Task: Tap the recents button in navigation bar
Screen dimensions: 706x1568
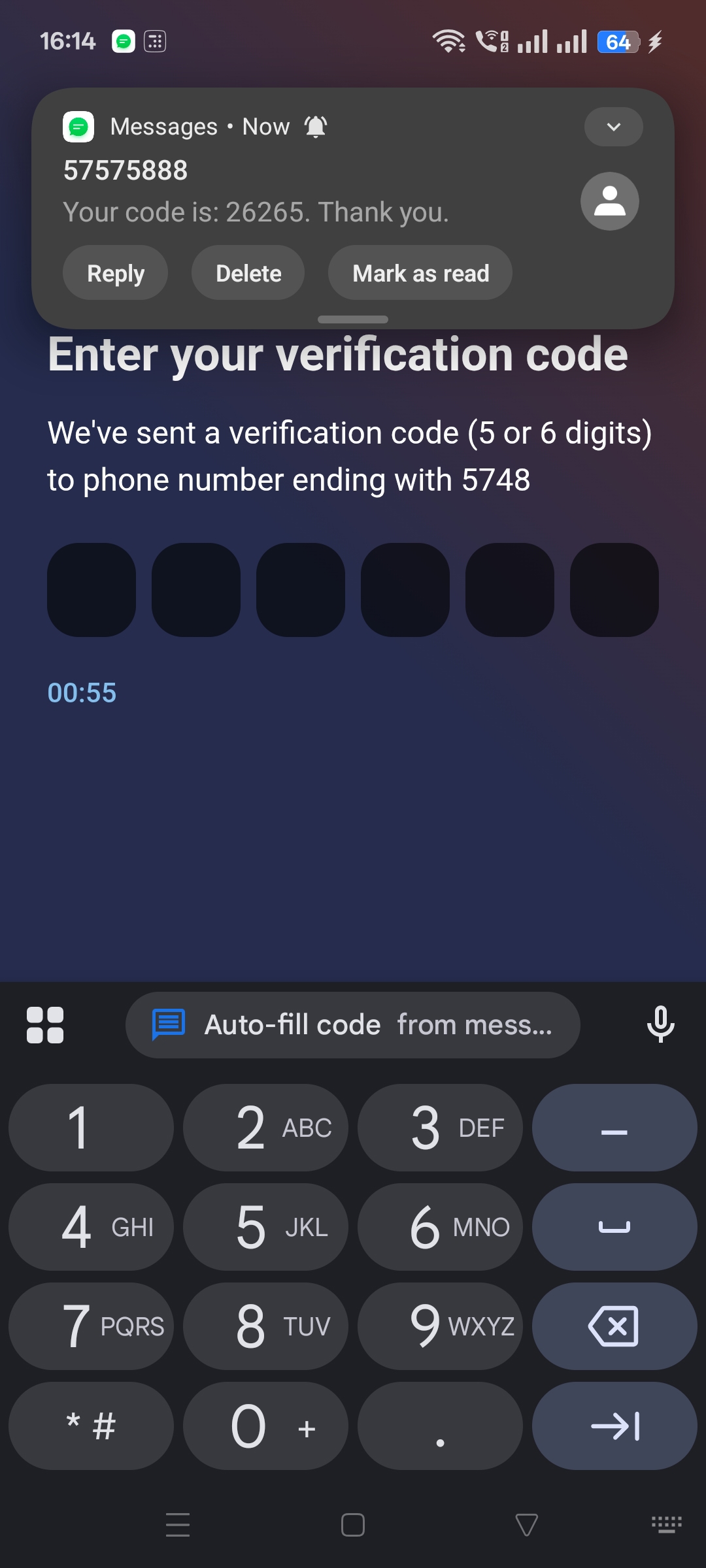Action: [x=176, y=1526]
